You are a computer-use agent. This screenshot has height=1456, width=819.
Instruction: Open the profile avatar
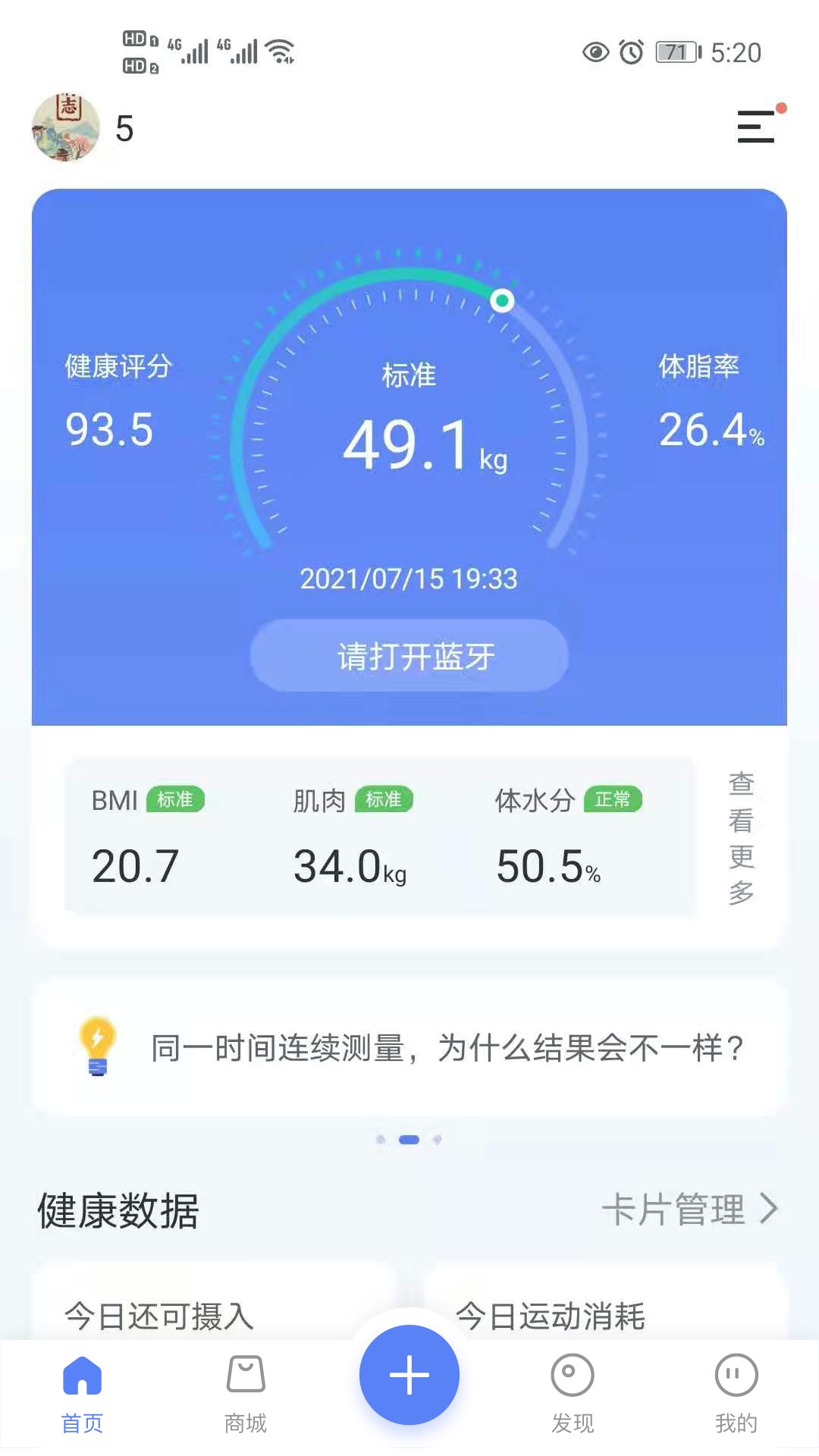pos(65,127)
